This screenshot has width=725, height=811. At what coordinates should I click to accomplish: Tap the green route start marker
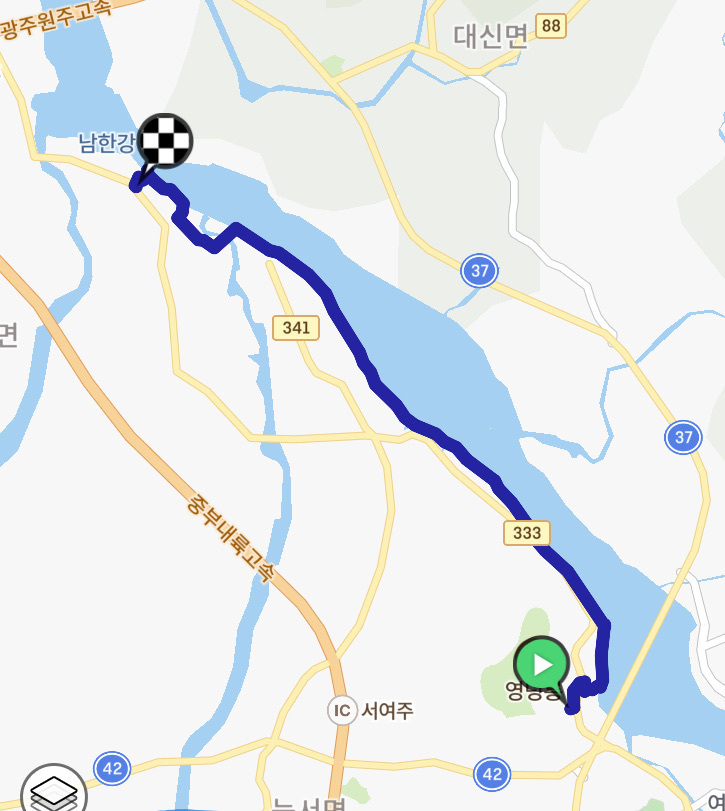[542, 665]
